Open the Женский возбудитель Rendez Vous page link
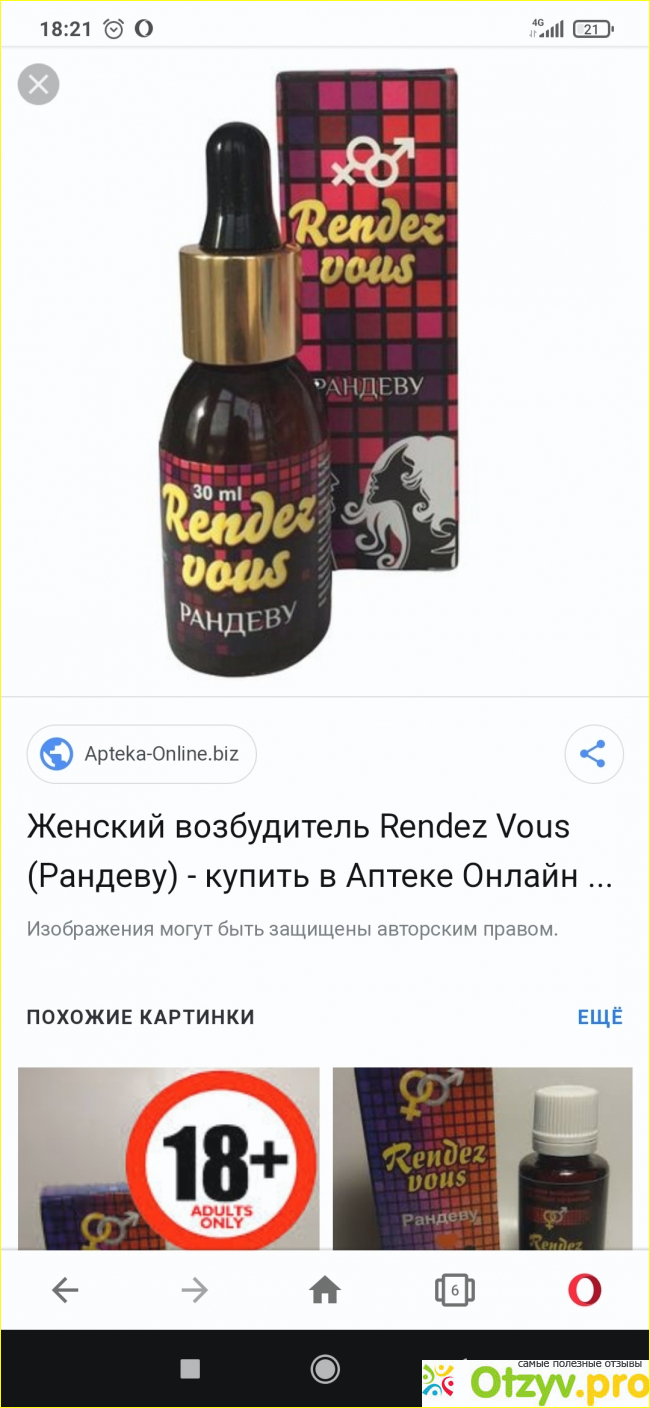 click(x=319, y=851)
